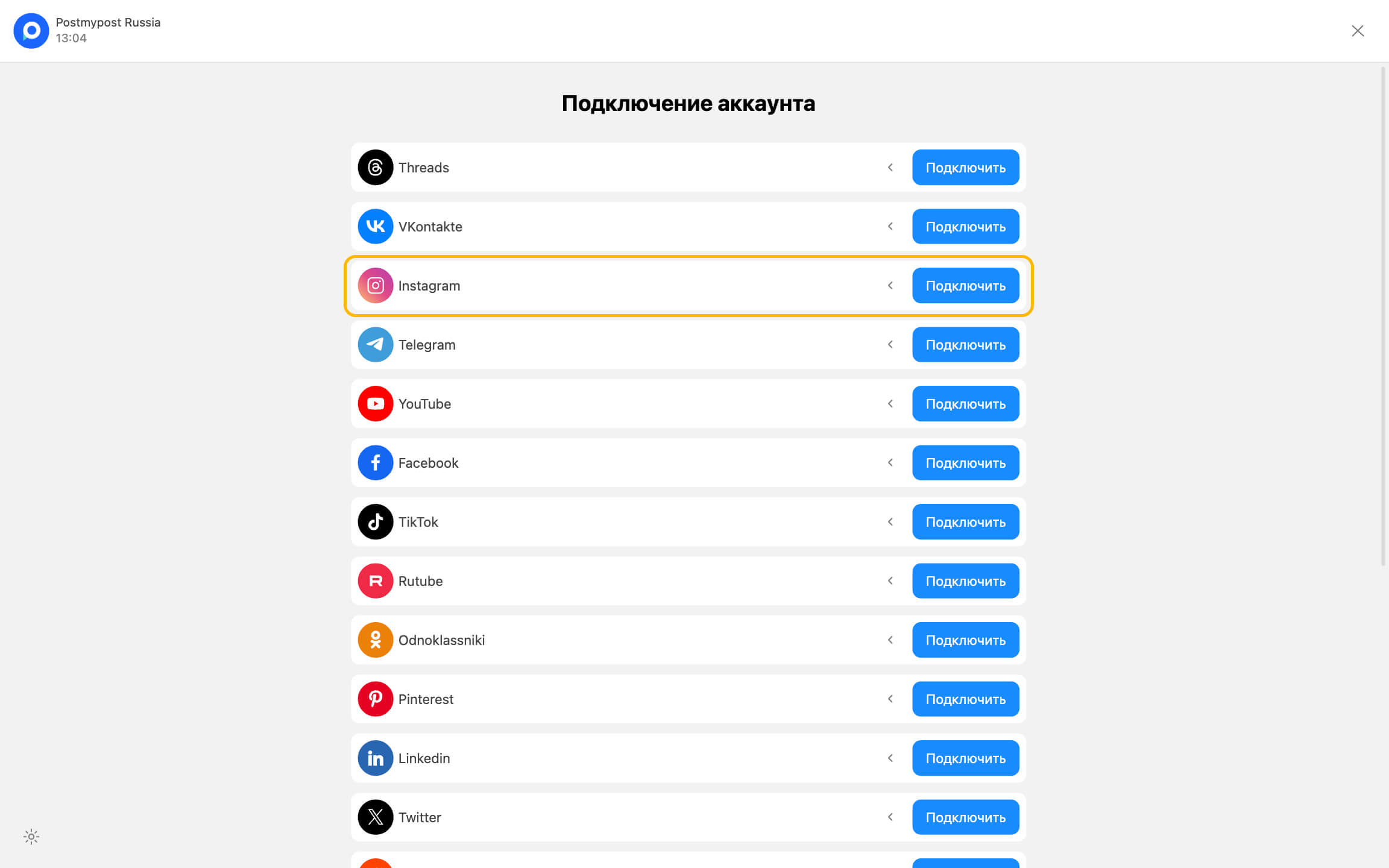Expand the chevron on the Pinterest row
This screenshot has height=868, width=1389.
(890, 699)
